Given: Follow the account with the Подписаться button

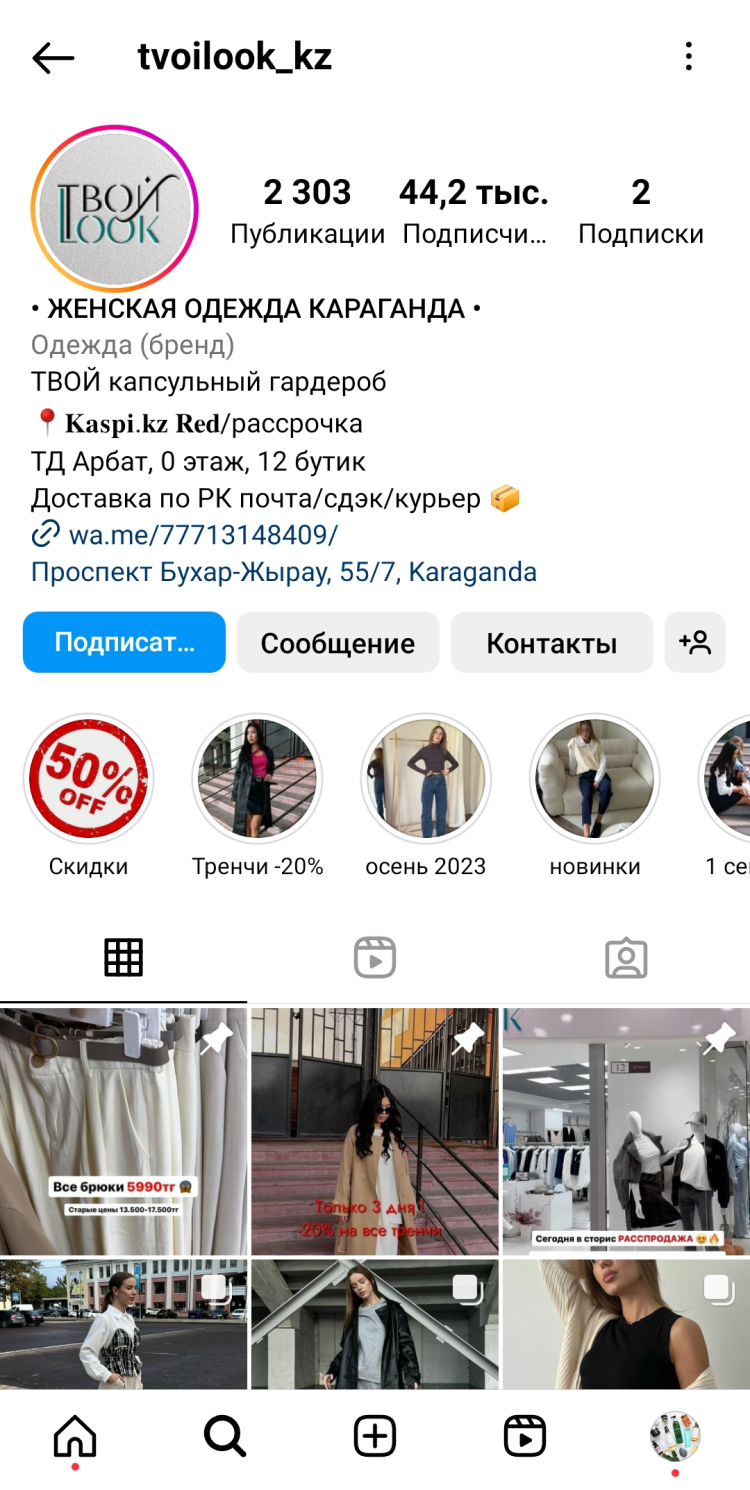Looking at the screenshot, I should pos(124,642).
